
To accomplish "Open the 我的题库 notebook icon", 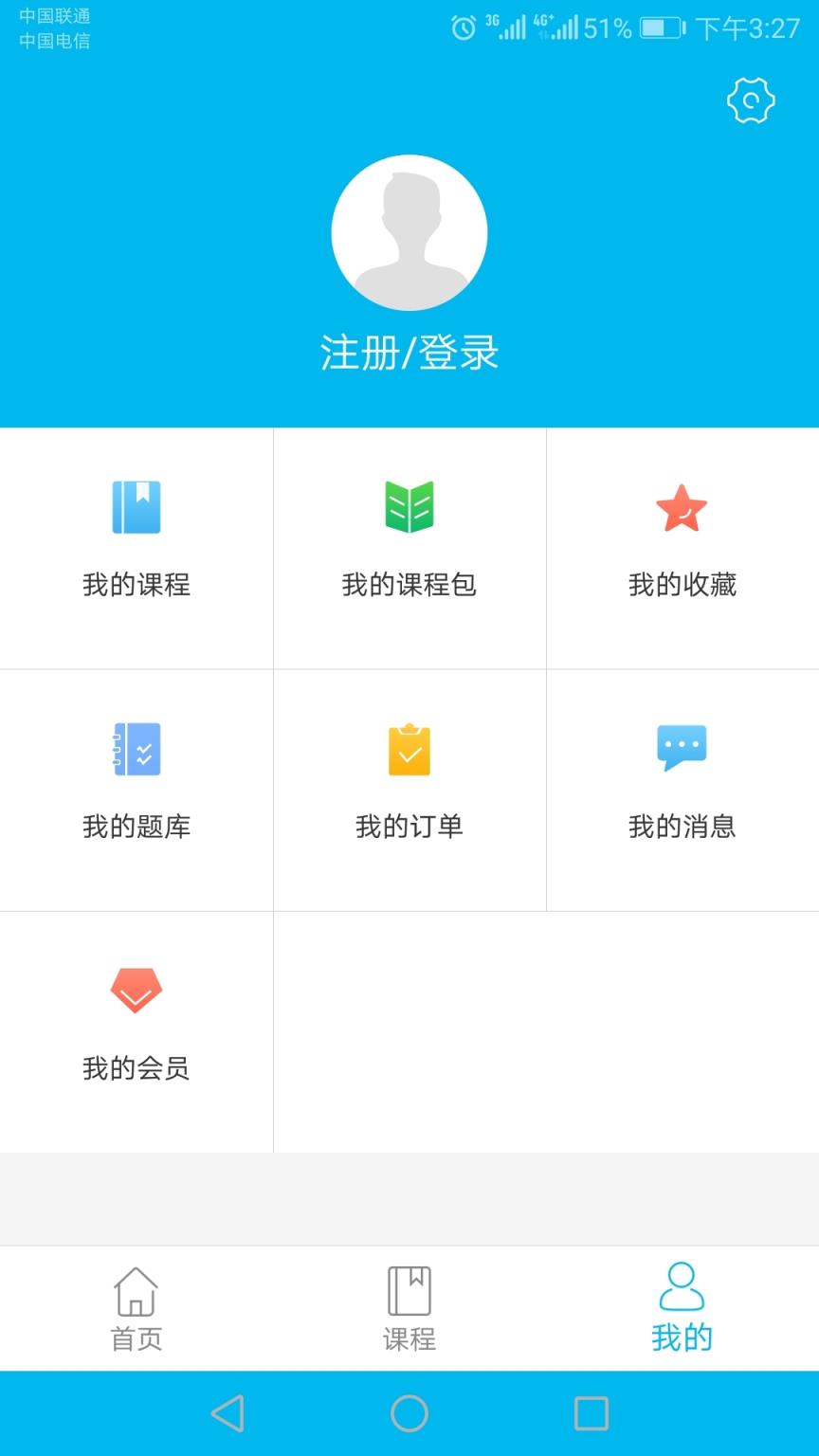I will [136, 749].
